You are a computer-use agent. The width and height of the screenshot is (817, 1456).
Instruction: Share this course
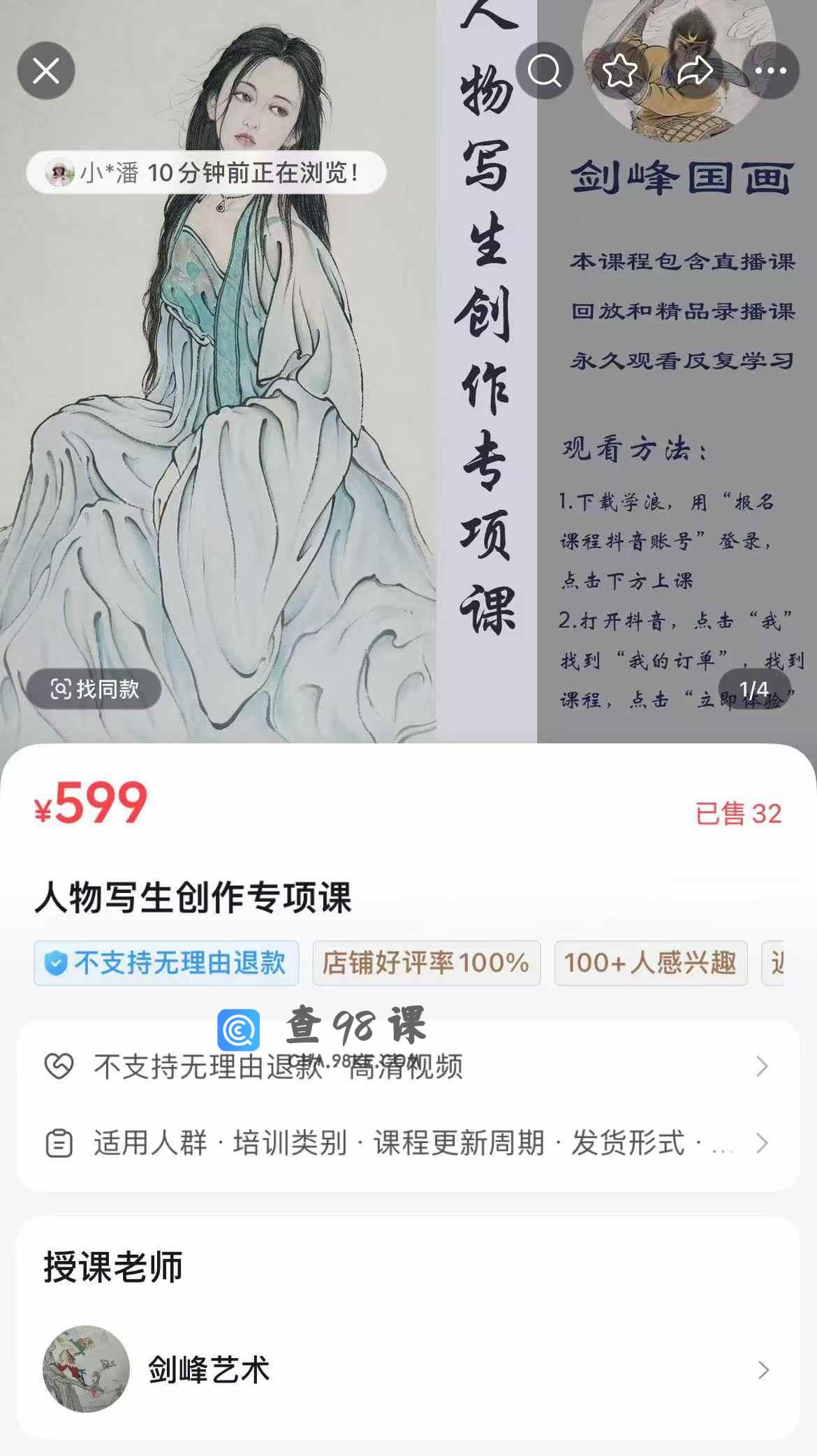coord(695,71)
